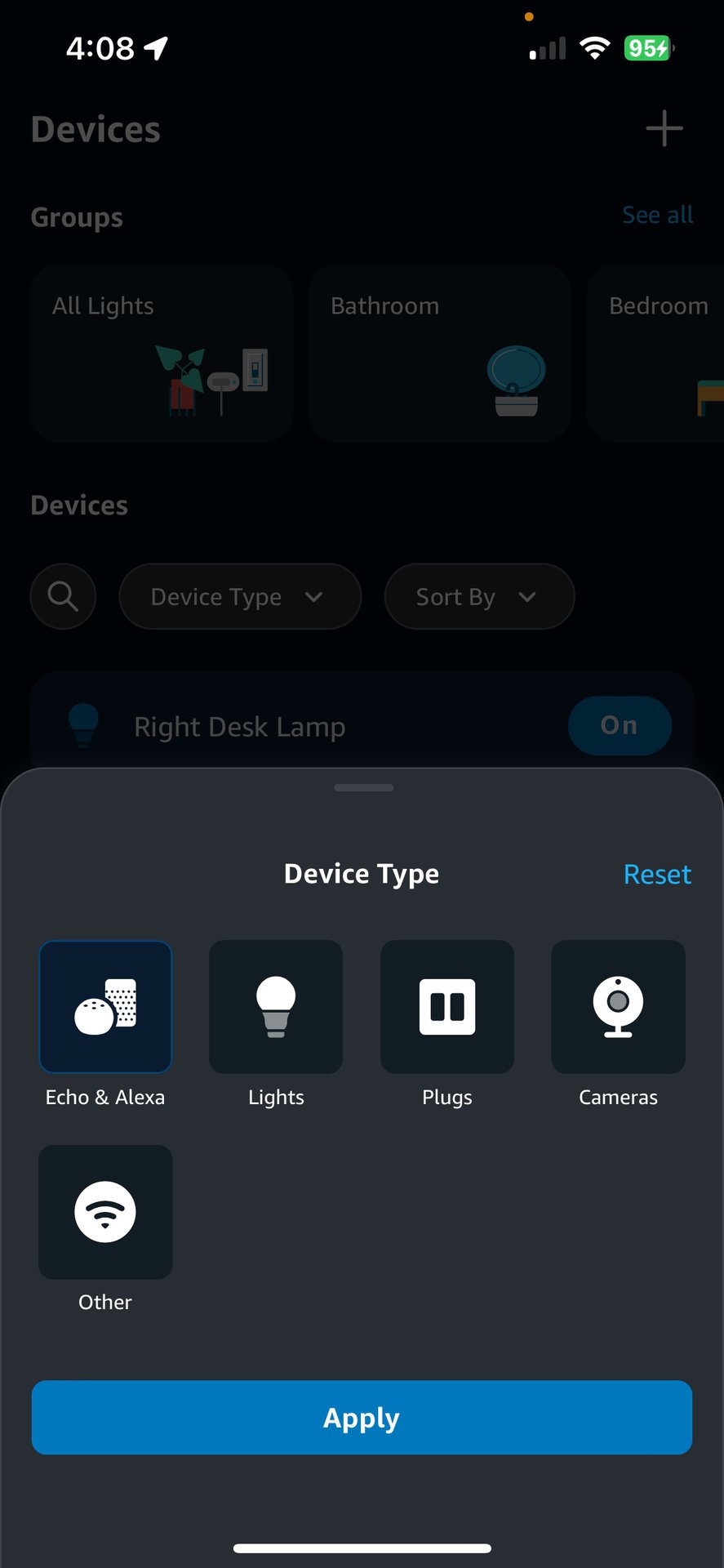Image resolution: width=724 pixels, height=1568 pixels.
Task: Filter devices by Lights
Action: click(x=276, y=1006)
